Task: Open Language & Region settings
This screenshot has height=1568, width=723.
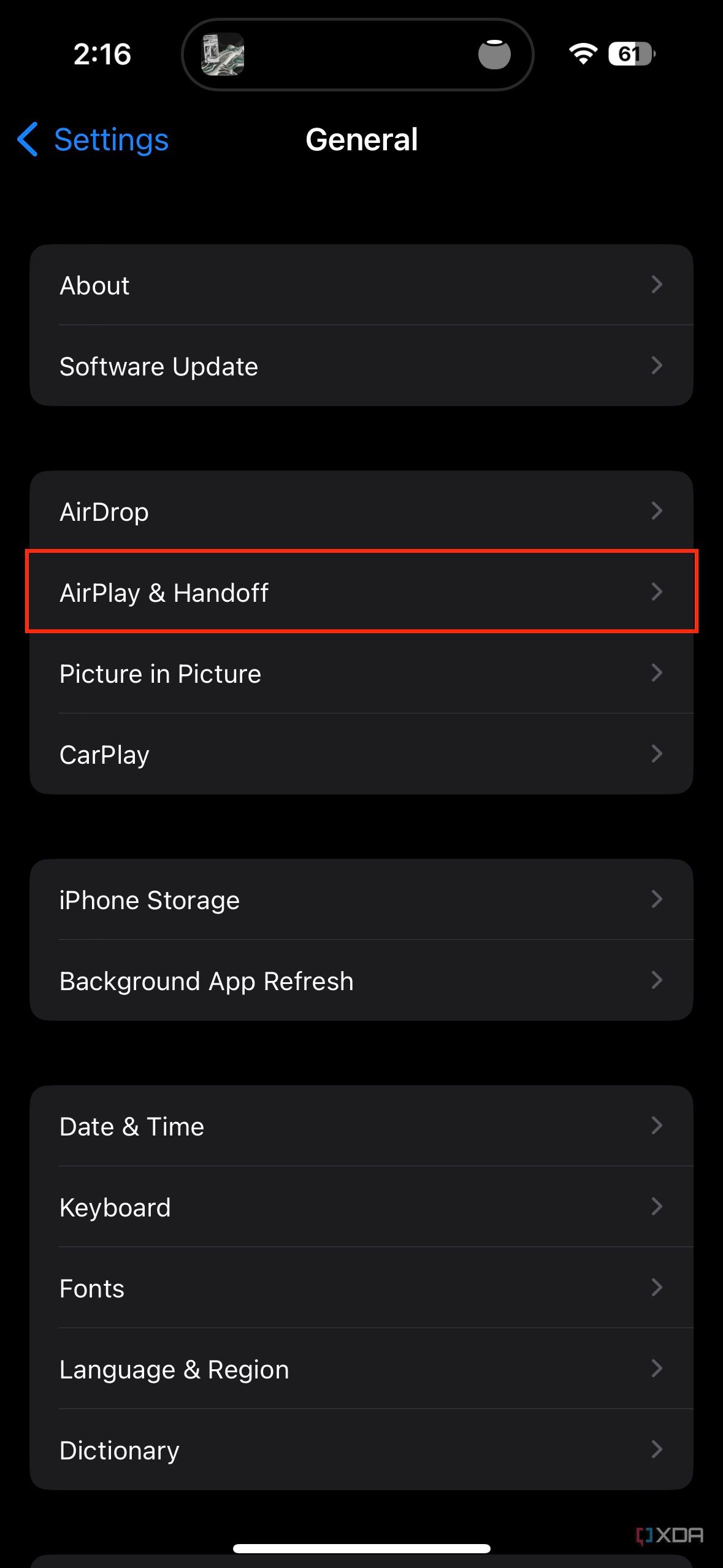Action: (x=362, y=1369)
